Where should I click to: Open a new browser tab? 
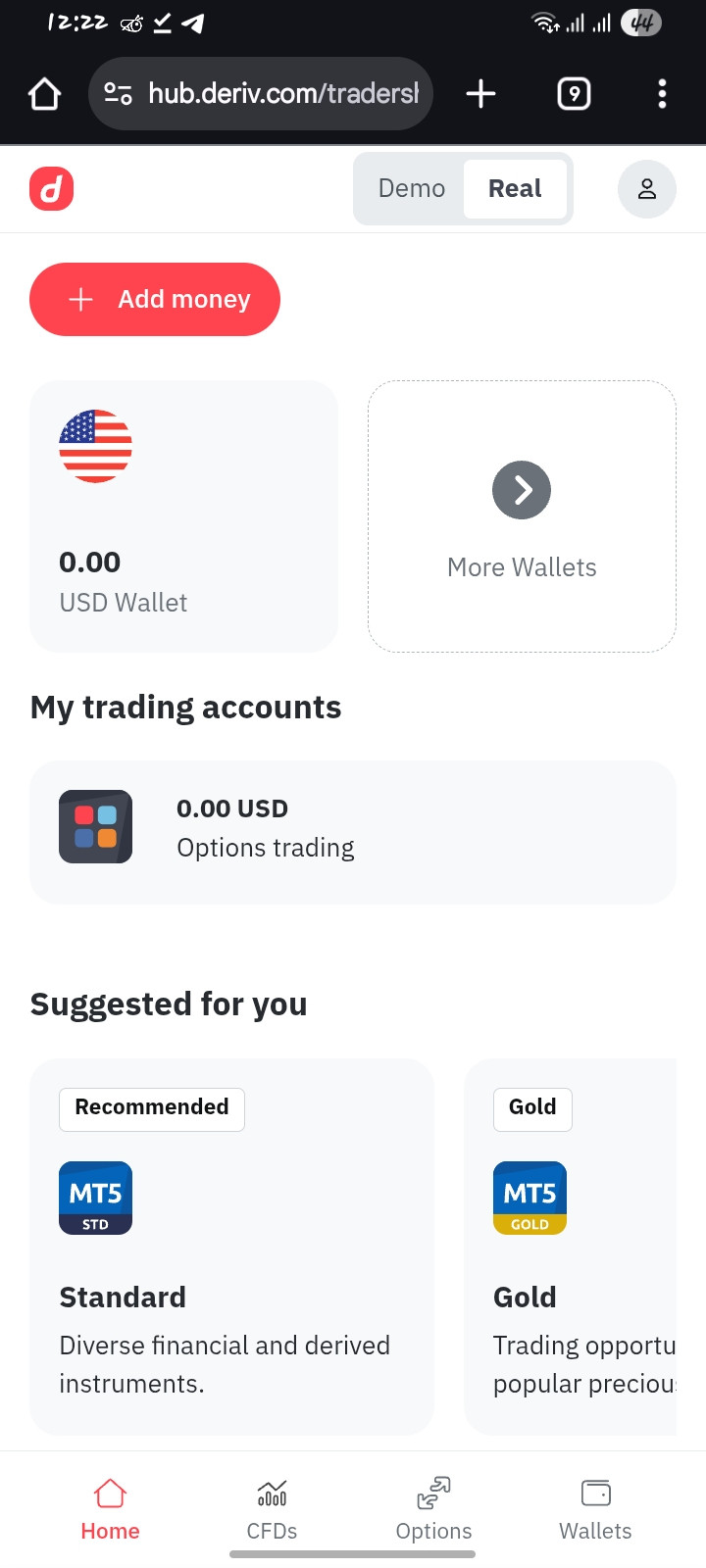pyautogui.click(x=480, y=94)
